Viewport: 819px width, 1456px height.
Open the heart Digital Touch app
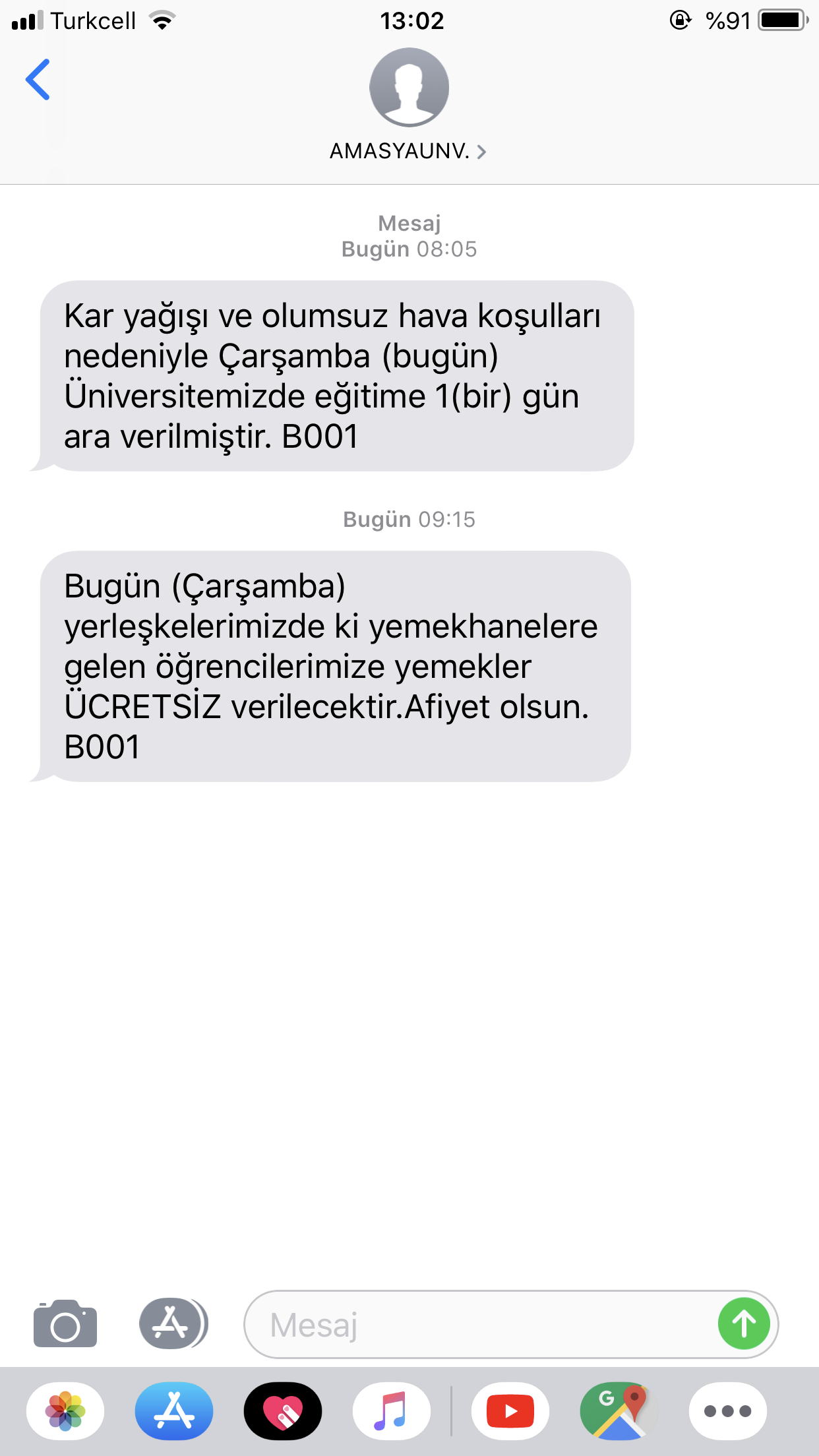(283, 1411)
